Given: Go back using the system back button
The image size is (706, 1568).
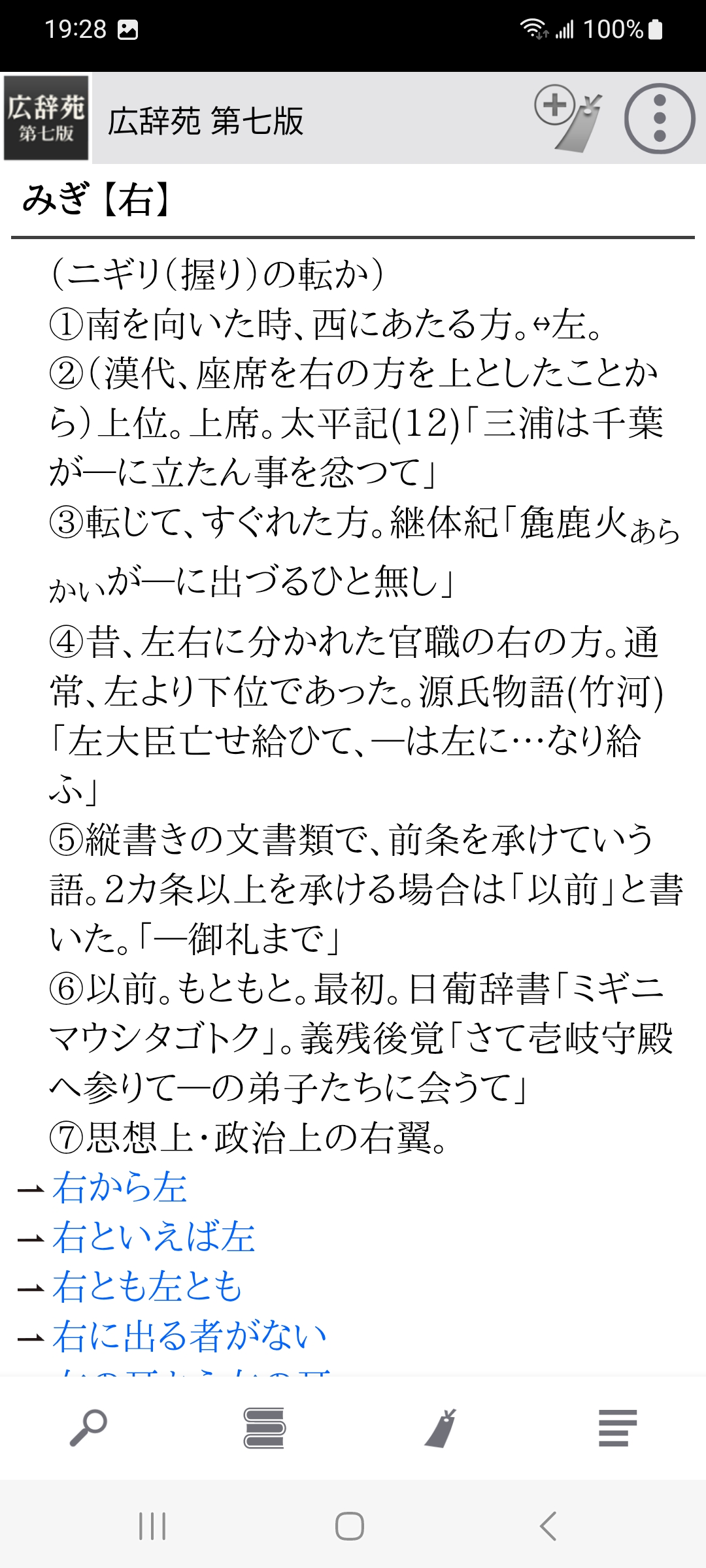Looking at the screenshot, I should (x=548, y=1526).
